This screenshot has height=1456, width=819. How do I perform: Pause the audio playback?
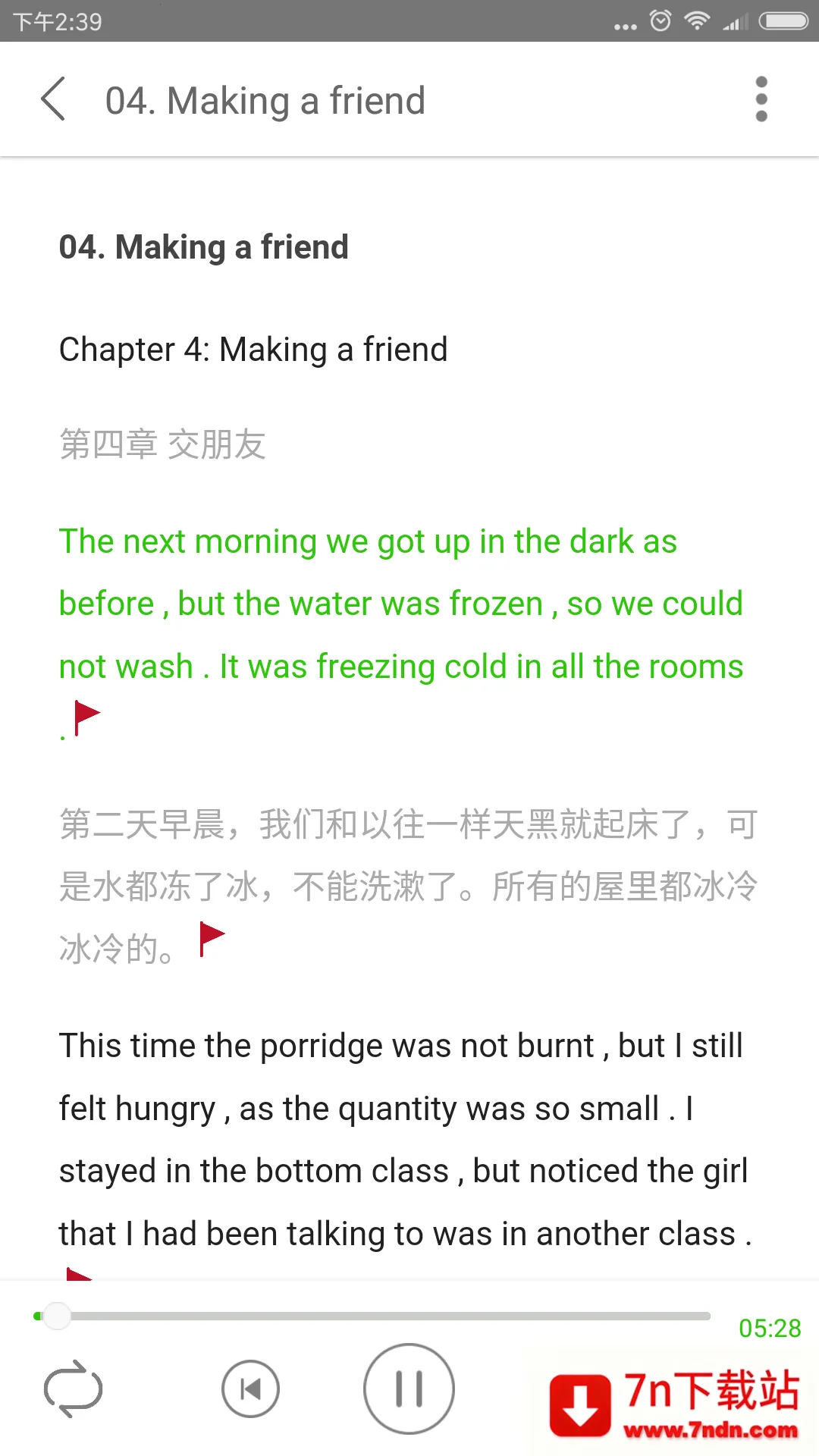[409, 1389]
